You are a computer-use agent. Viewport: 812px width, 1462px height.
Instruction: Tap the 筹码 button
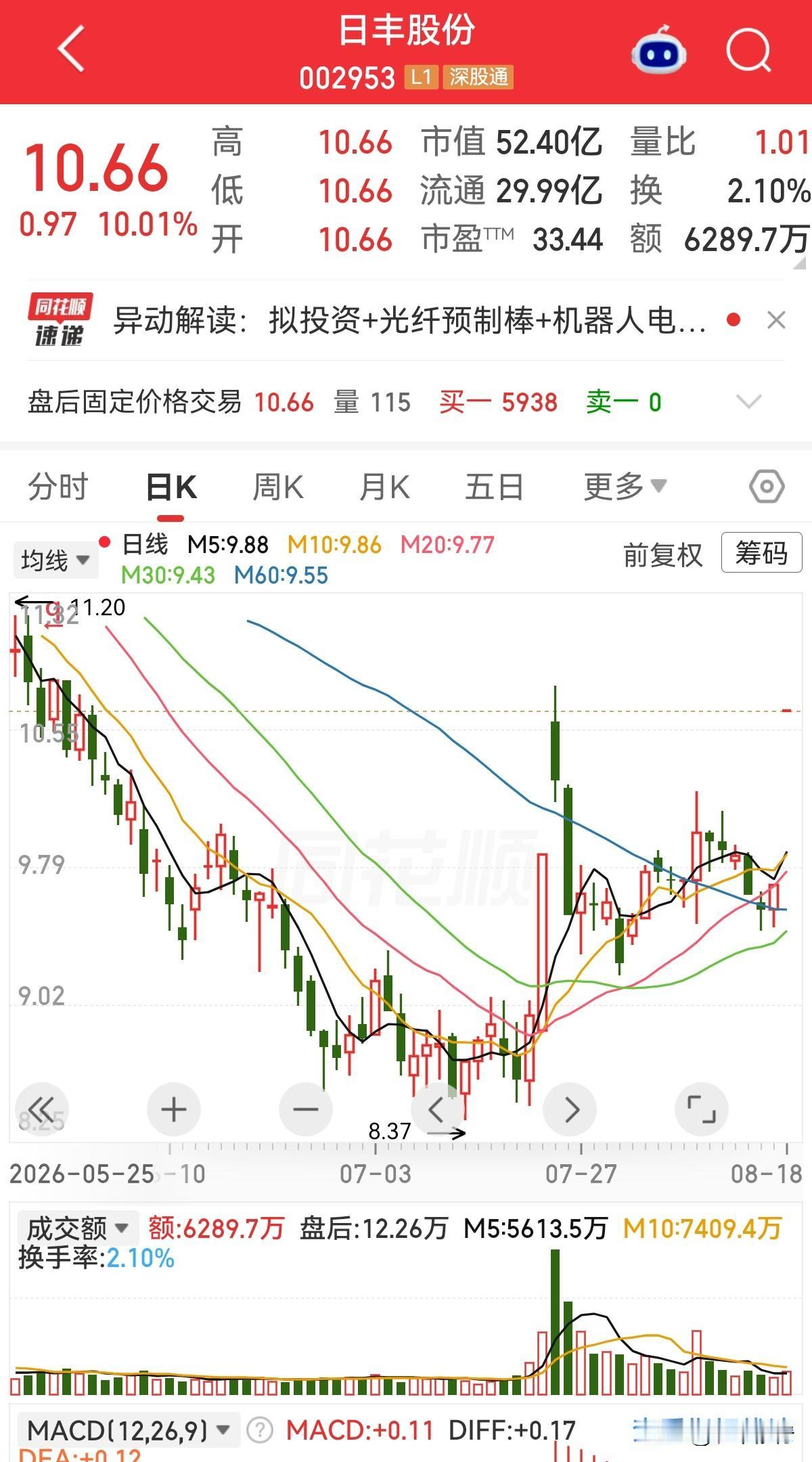(x=761, y=553)
